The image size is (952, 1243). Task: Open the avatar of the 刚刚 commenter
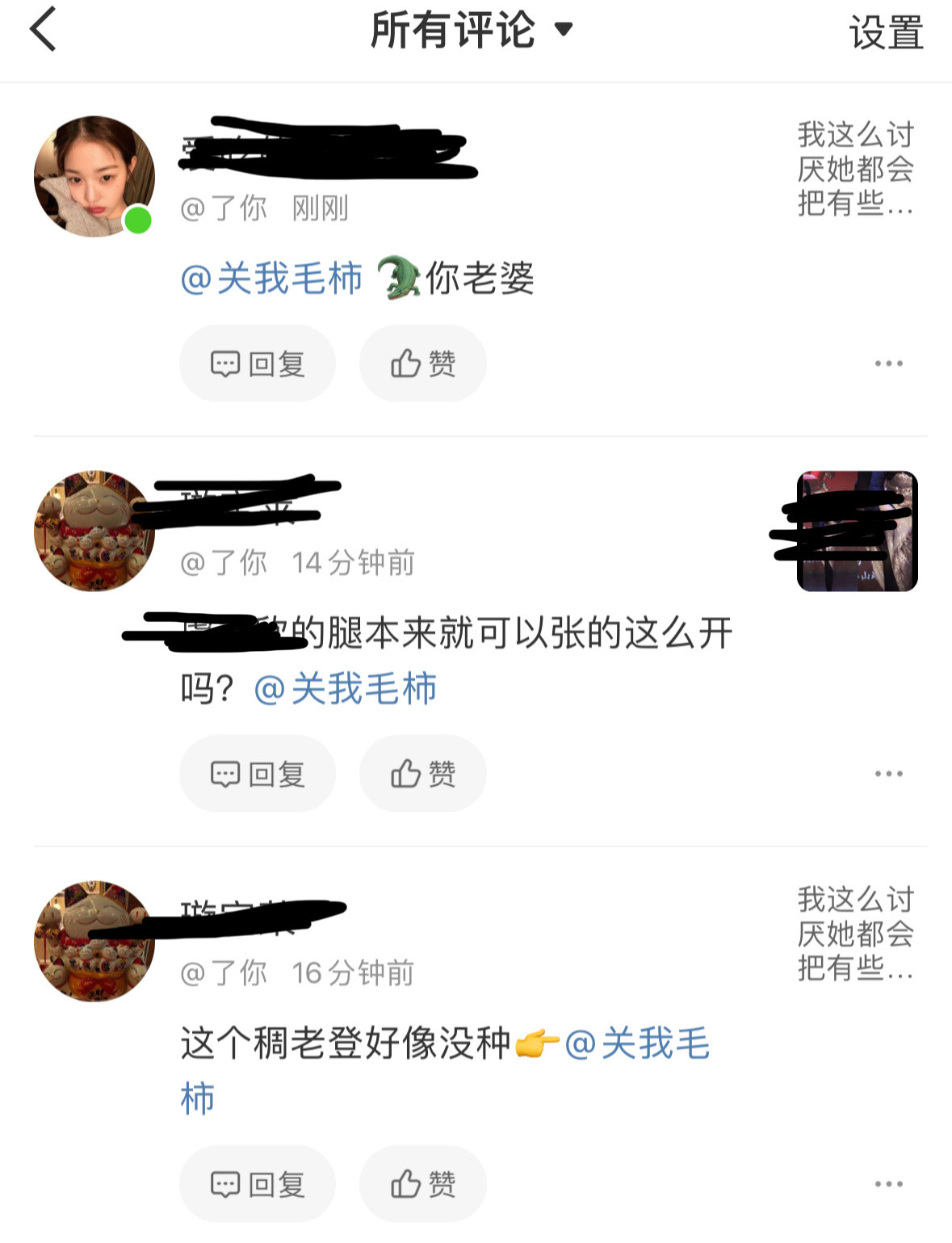(x=94, y=176)
